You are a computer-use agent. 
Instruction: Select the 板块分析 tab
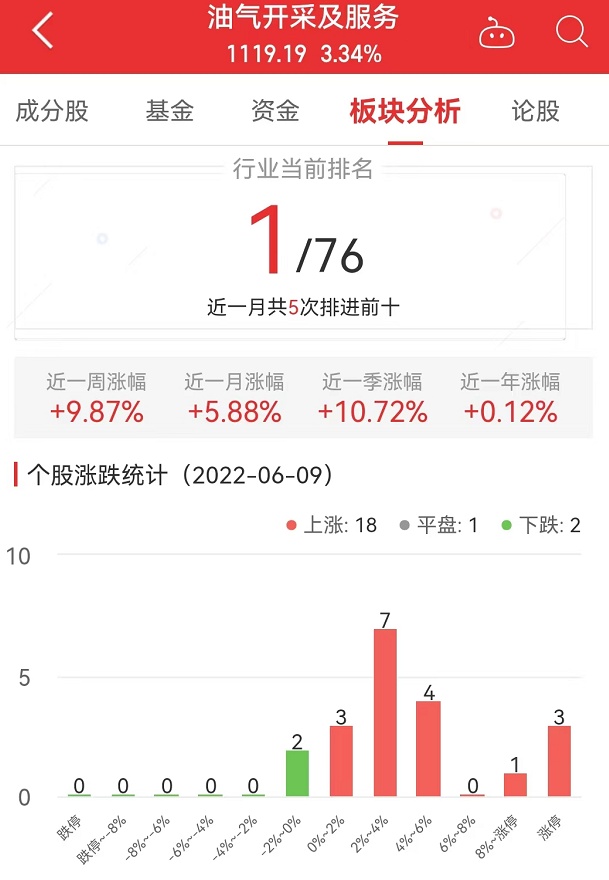point(405,110)
